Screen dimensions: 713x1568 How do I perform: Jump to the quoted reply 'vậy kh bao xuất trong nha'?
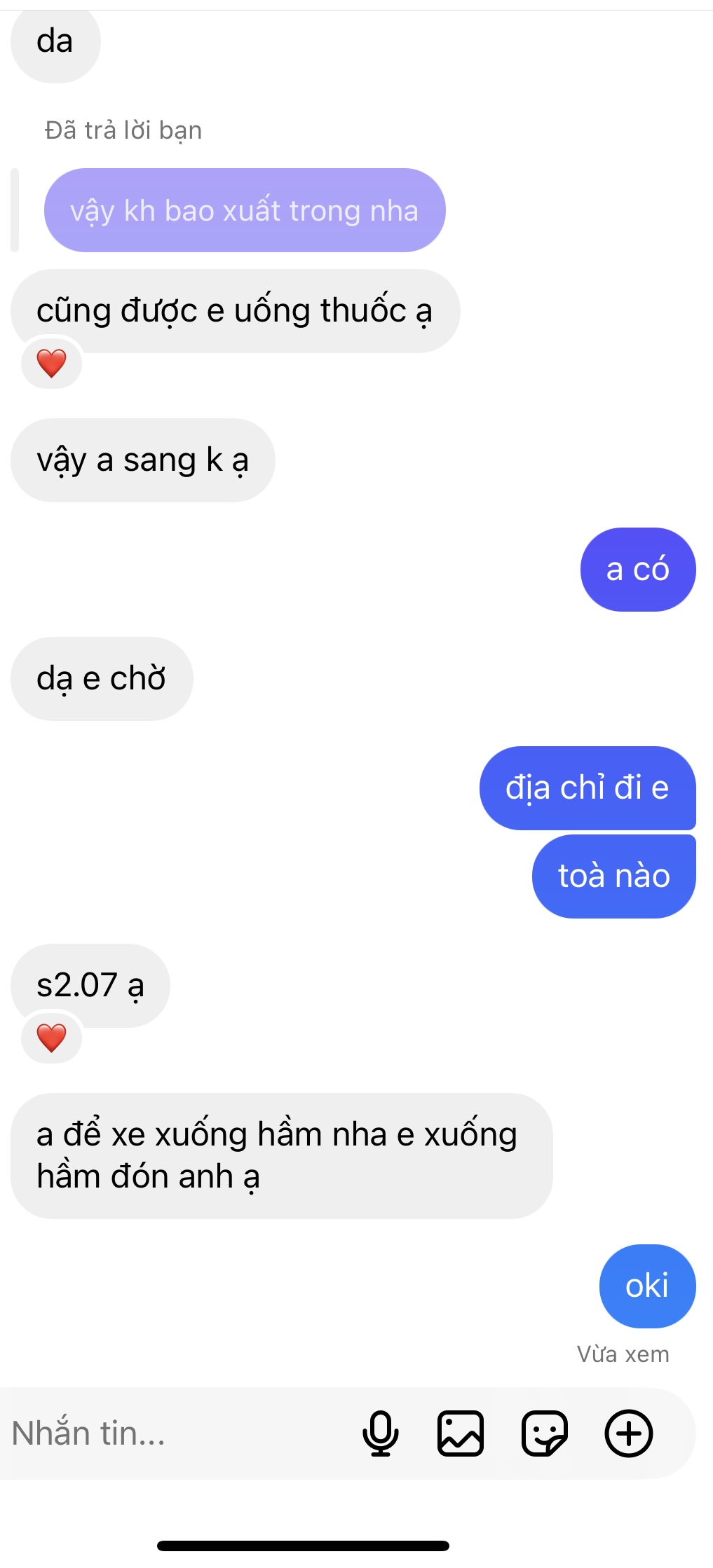(244, 210)
